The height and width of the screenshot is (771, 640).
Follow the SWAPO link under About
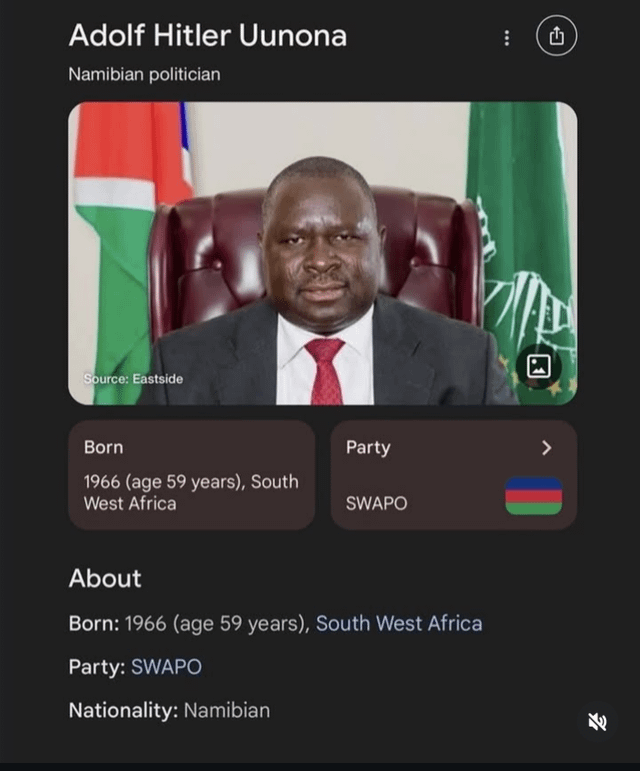[166, 666]
